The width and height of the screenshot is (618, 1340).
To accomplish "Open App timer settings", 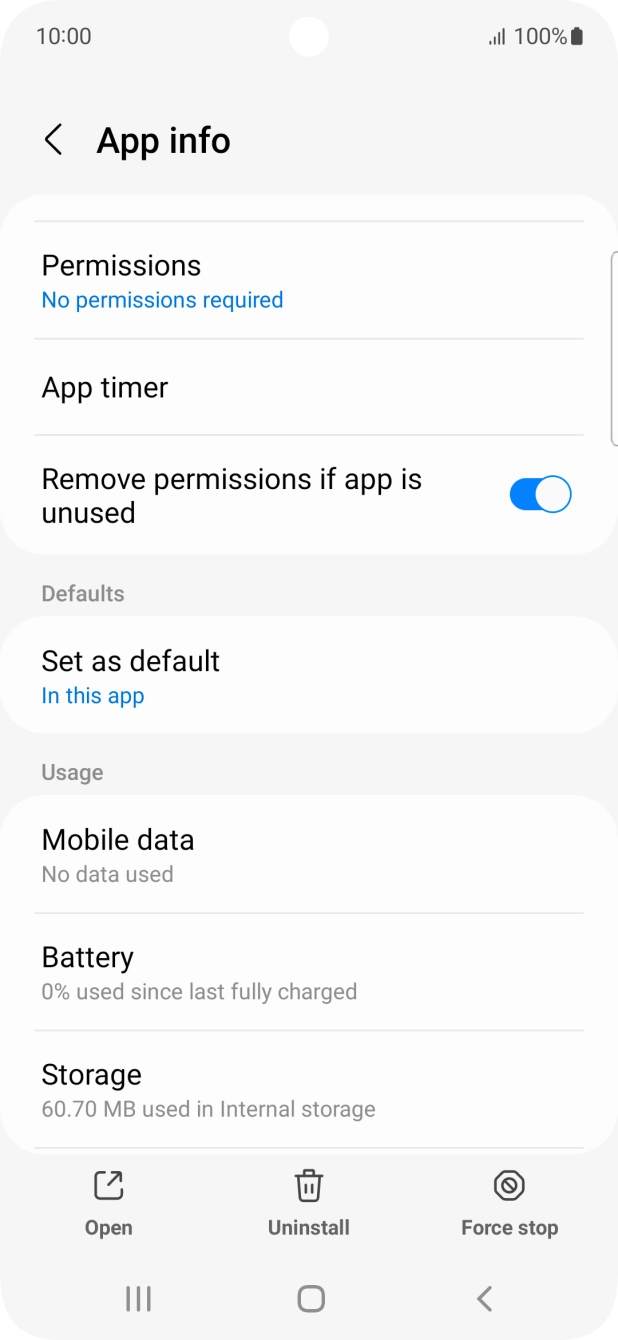I will click(308, 388).
